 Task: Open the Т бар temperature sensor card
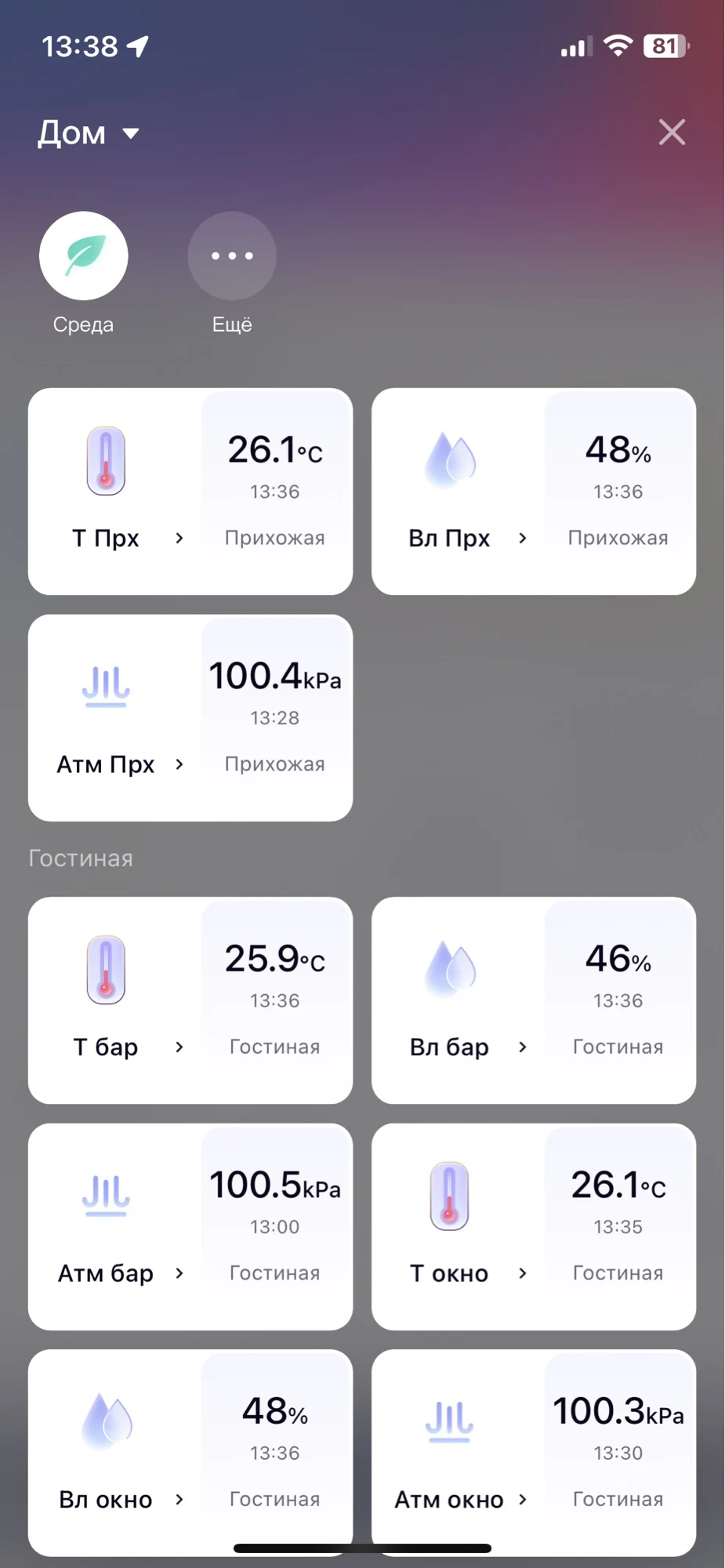click(x=190, y=1000)
